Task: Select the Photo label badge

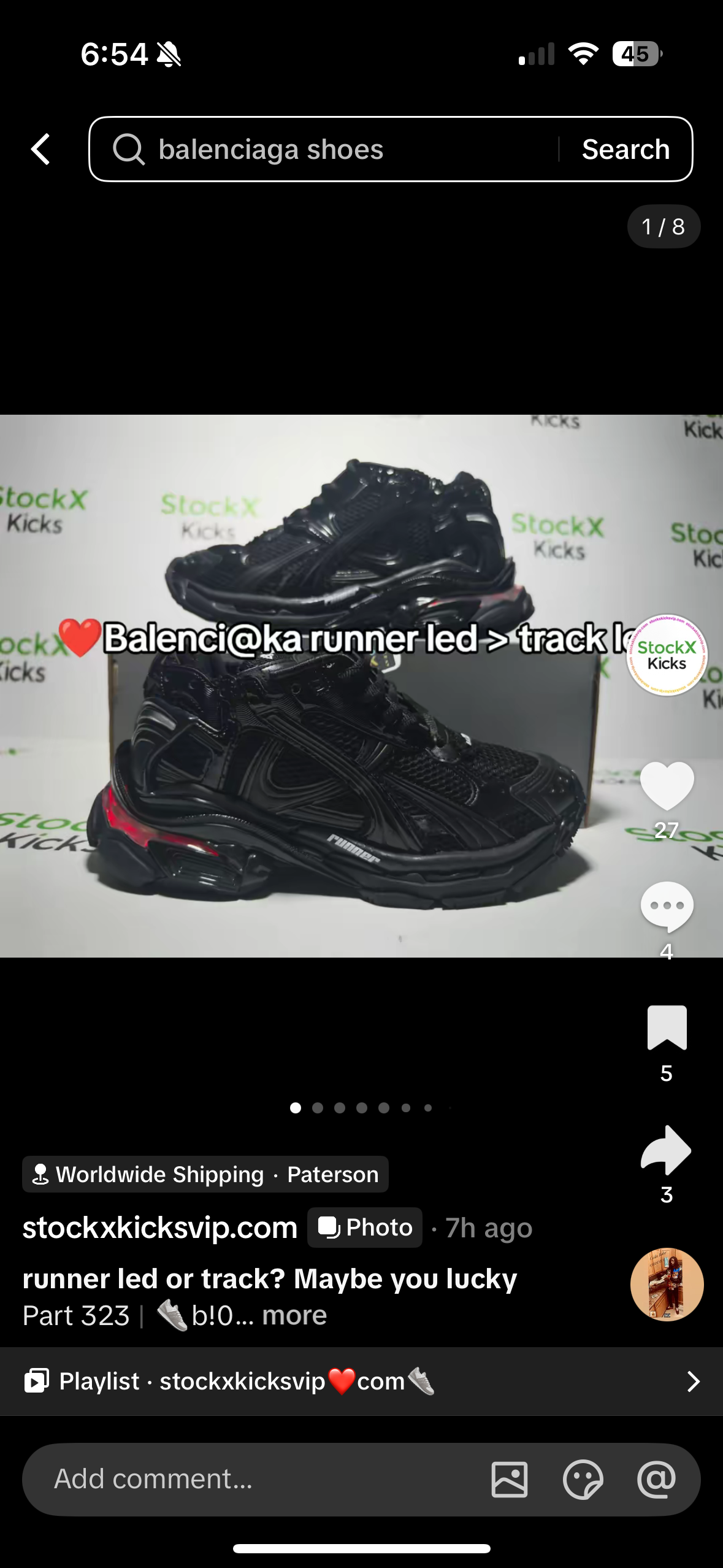Action: [364, 1227]
